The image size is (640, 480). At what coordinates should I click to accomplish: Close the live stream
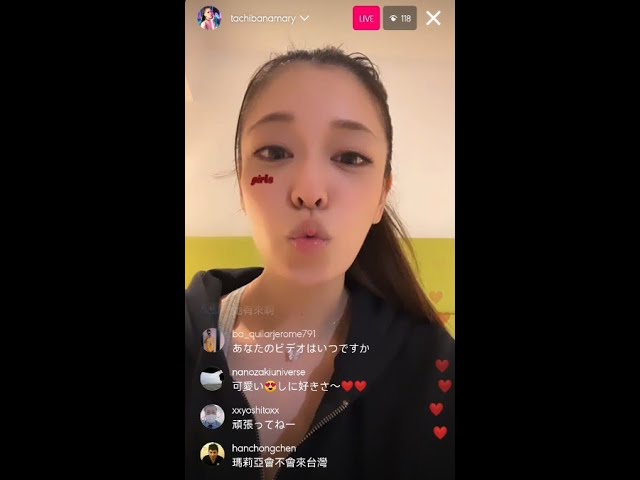pyautogui.click(x=433, y=18)
